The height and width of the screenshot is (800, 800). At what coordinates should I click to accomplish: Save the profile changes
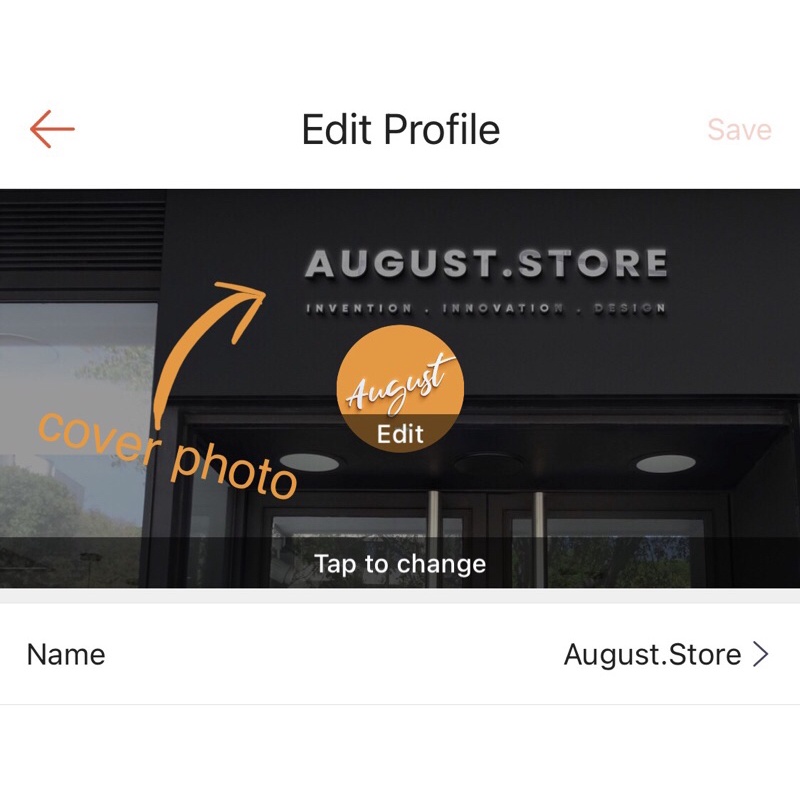pos(739,130)
